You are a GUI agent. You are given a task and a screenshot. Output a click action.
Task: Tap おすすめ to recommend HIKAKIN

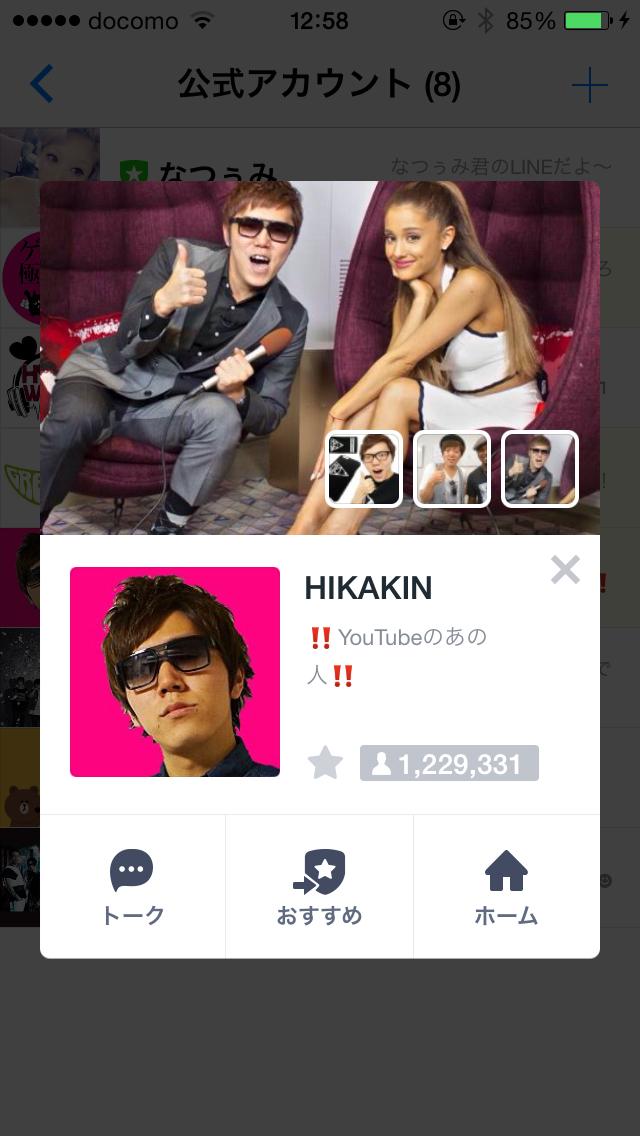click(x=319, y=887)
